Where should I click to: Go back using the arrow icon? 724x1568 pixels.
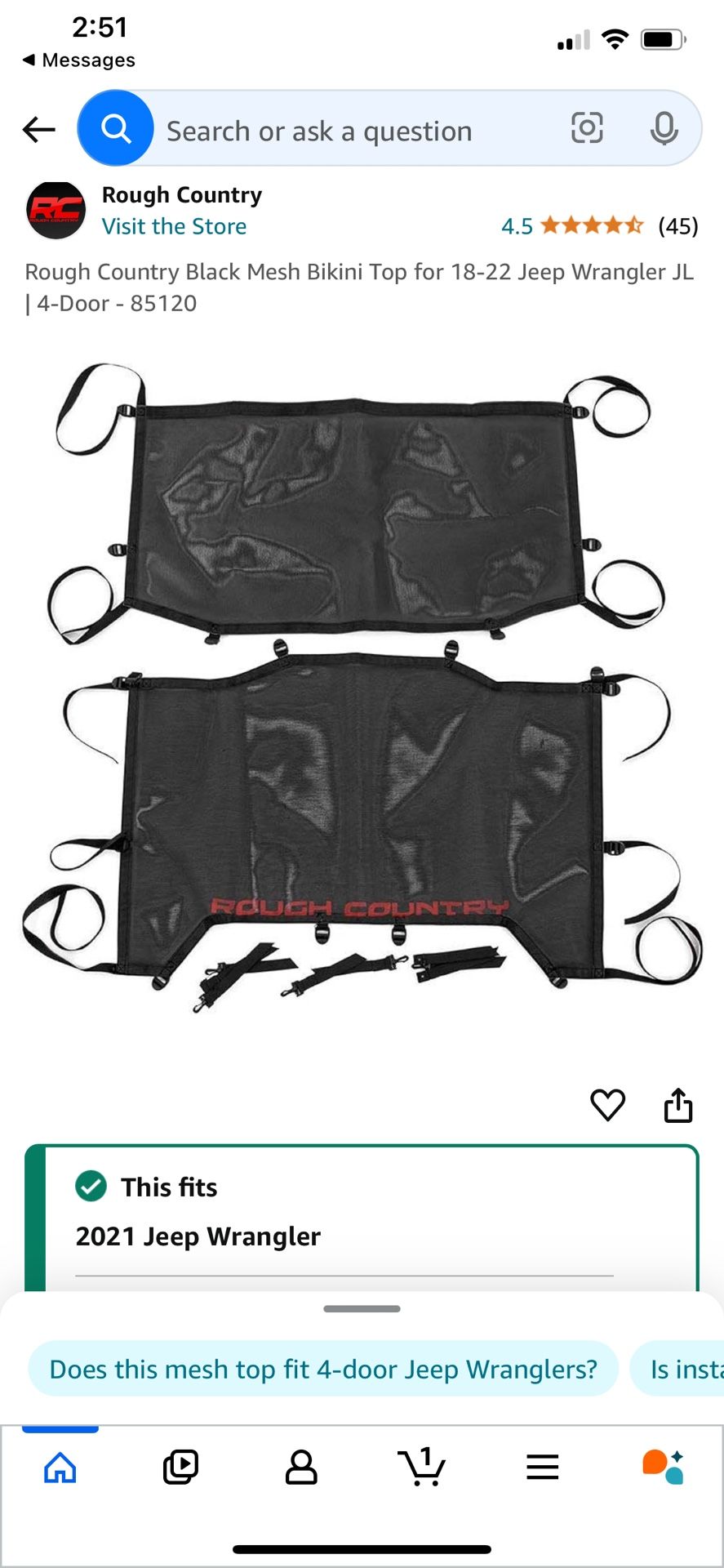click(38, 129)
